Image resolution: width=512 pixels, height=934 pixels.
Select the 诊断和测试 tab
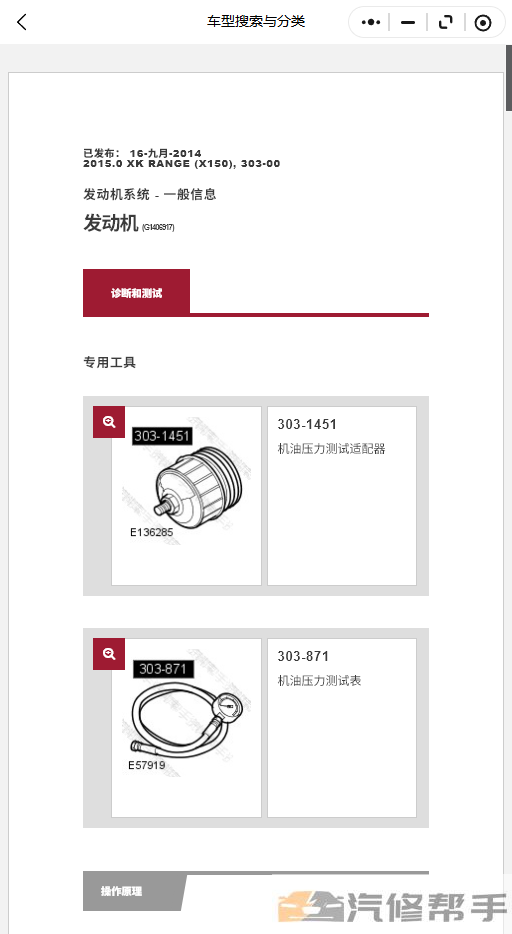[x=136, y=292]
